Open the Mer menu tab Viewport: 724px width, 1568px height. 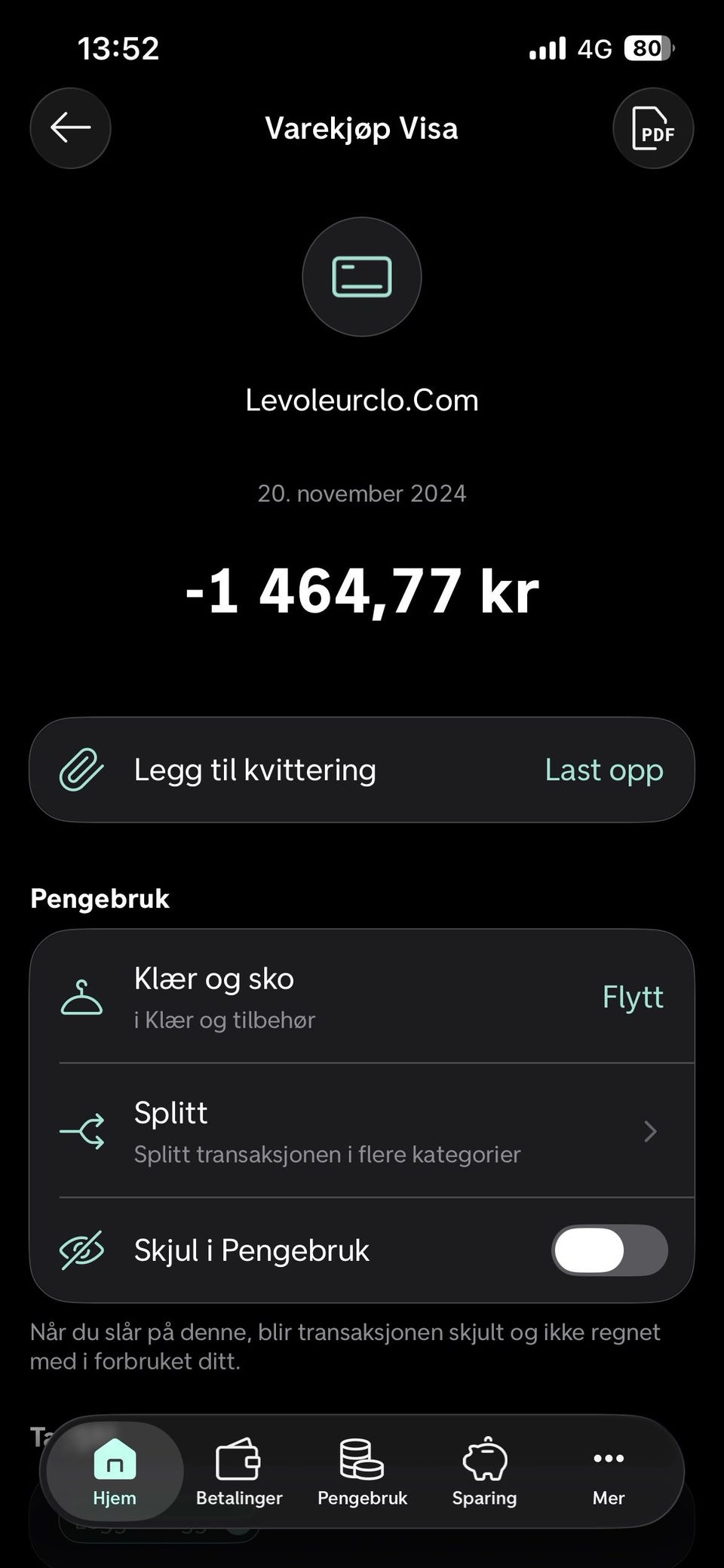coord(608,1471)
